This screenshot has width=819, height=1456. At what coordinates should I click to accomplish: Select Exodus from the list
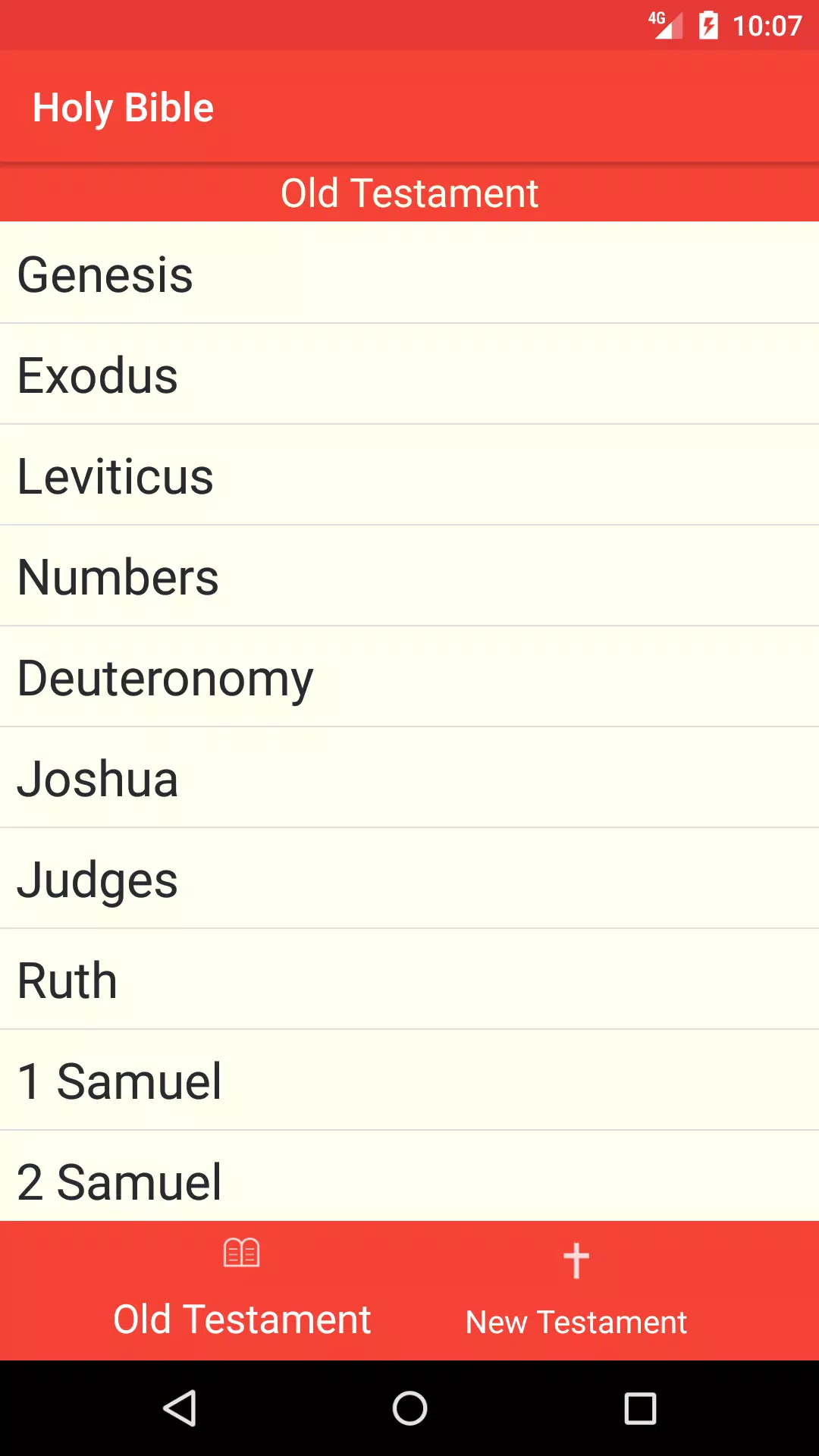click(x=409, y=375)
